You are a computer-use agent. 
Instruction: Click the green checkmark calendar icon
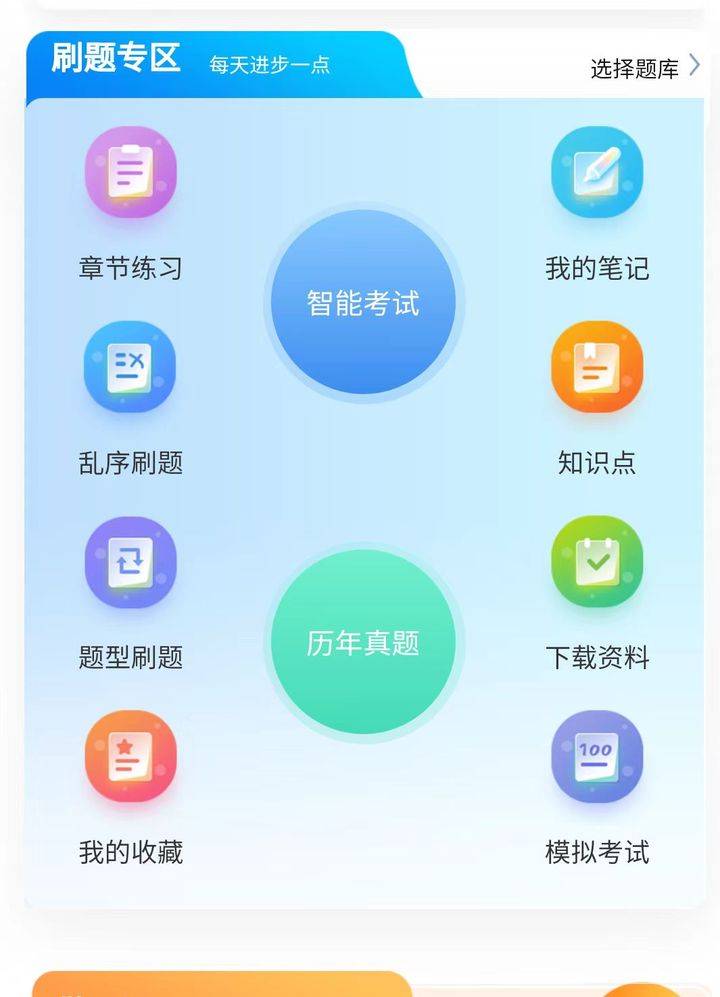click(x=597, y=562)
